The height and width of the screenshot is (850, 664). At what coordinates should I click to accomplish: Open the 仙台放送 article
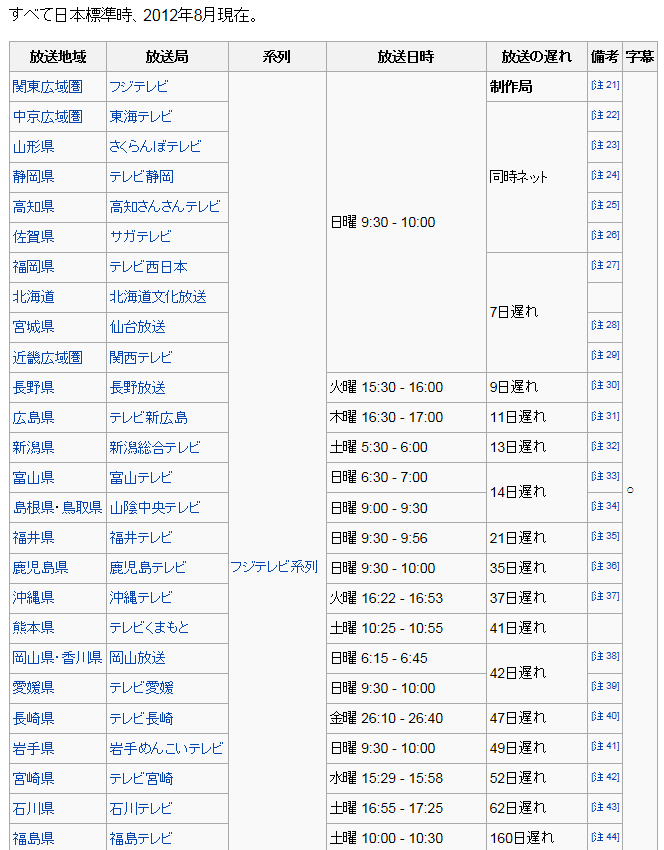[x=137, y=327]
